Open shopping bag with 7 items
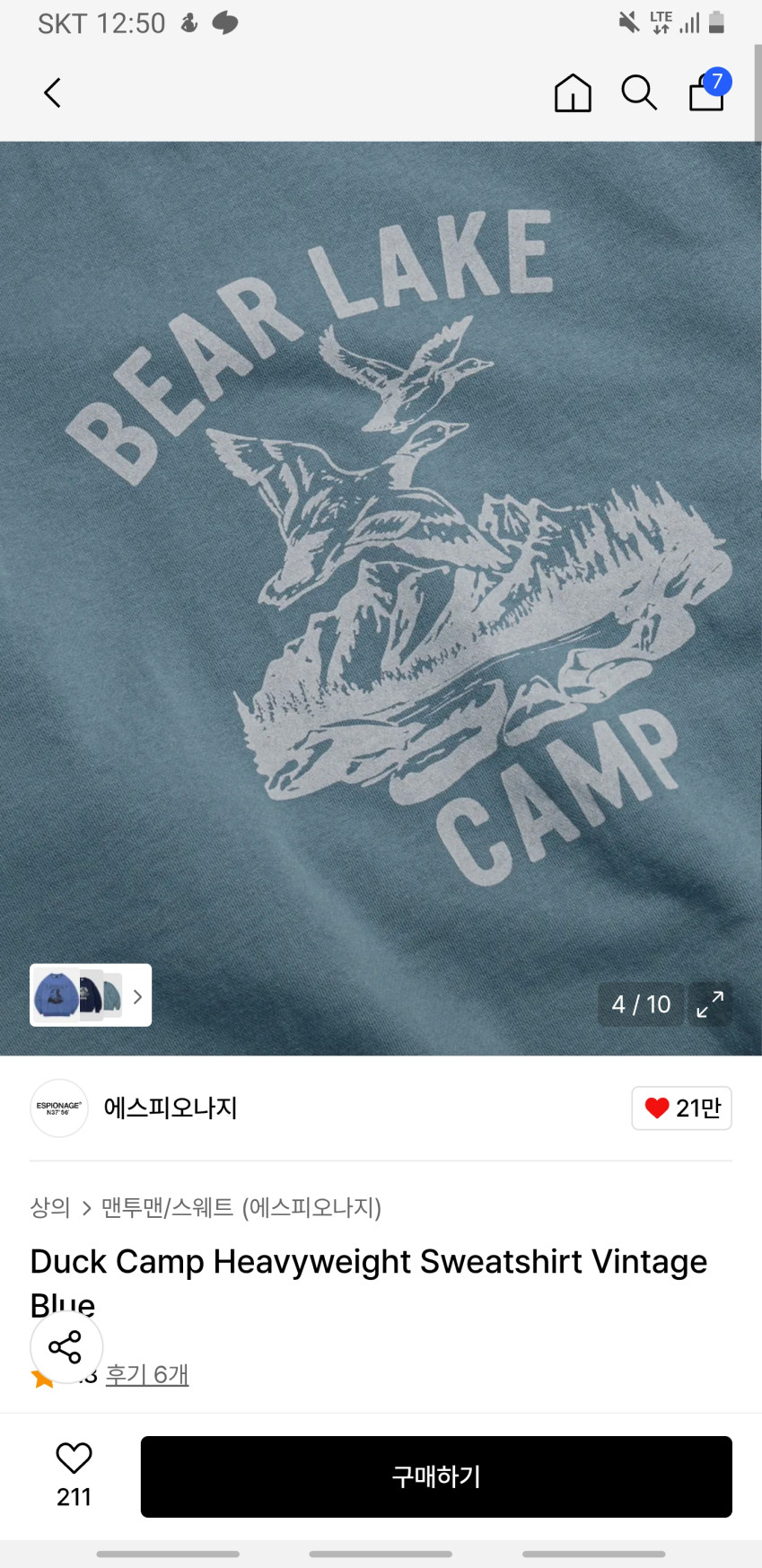This screenshot has height=1568, width=762. (x=707, y=92)
